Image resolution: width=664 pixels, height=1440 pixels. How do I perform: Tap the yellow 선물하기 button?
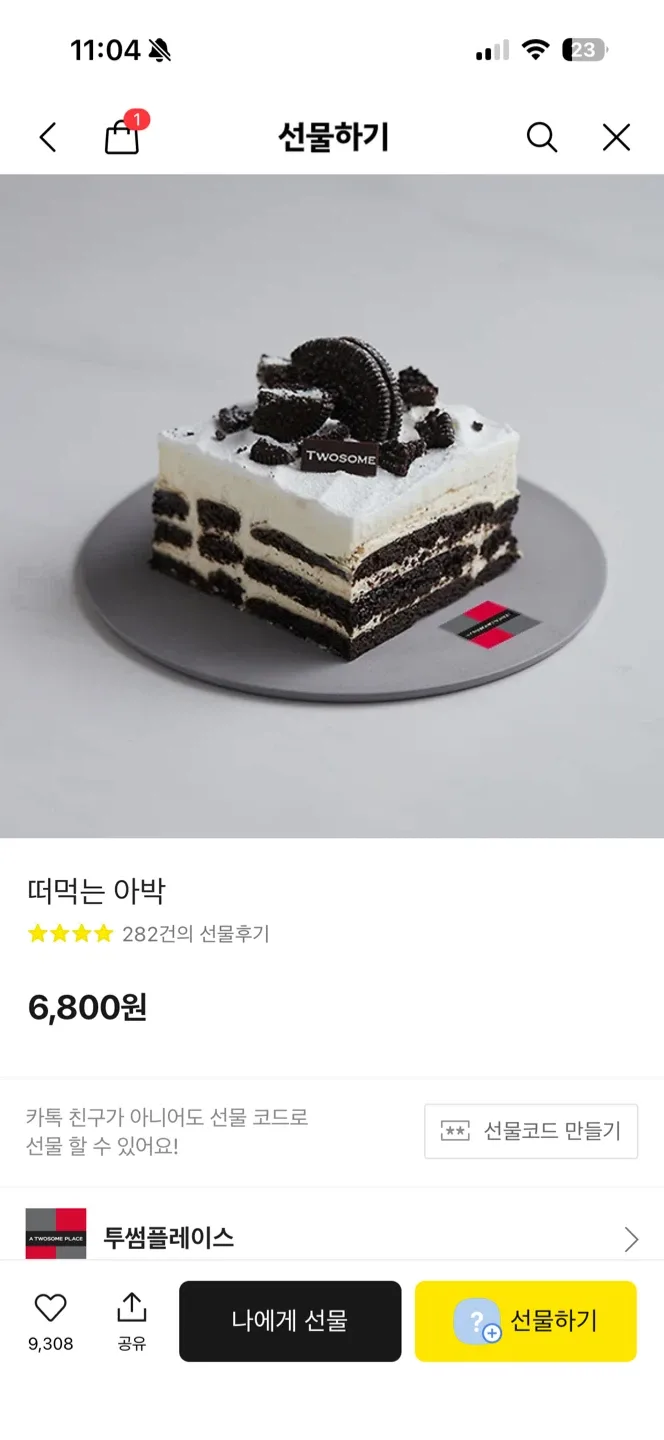click(526, 1321)
